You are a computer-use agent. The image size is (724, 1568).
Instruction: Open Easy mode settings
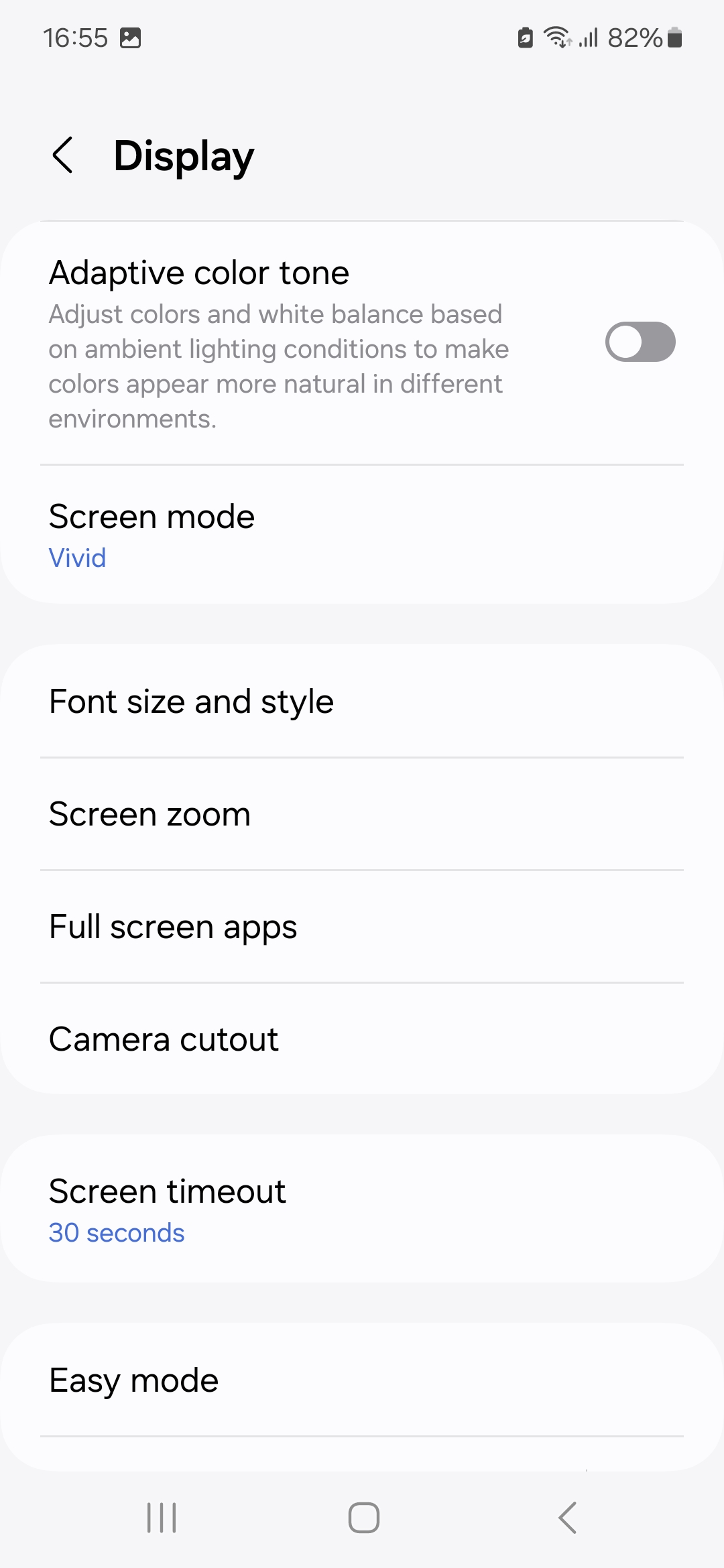coord(362,1381)
